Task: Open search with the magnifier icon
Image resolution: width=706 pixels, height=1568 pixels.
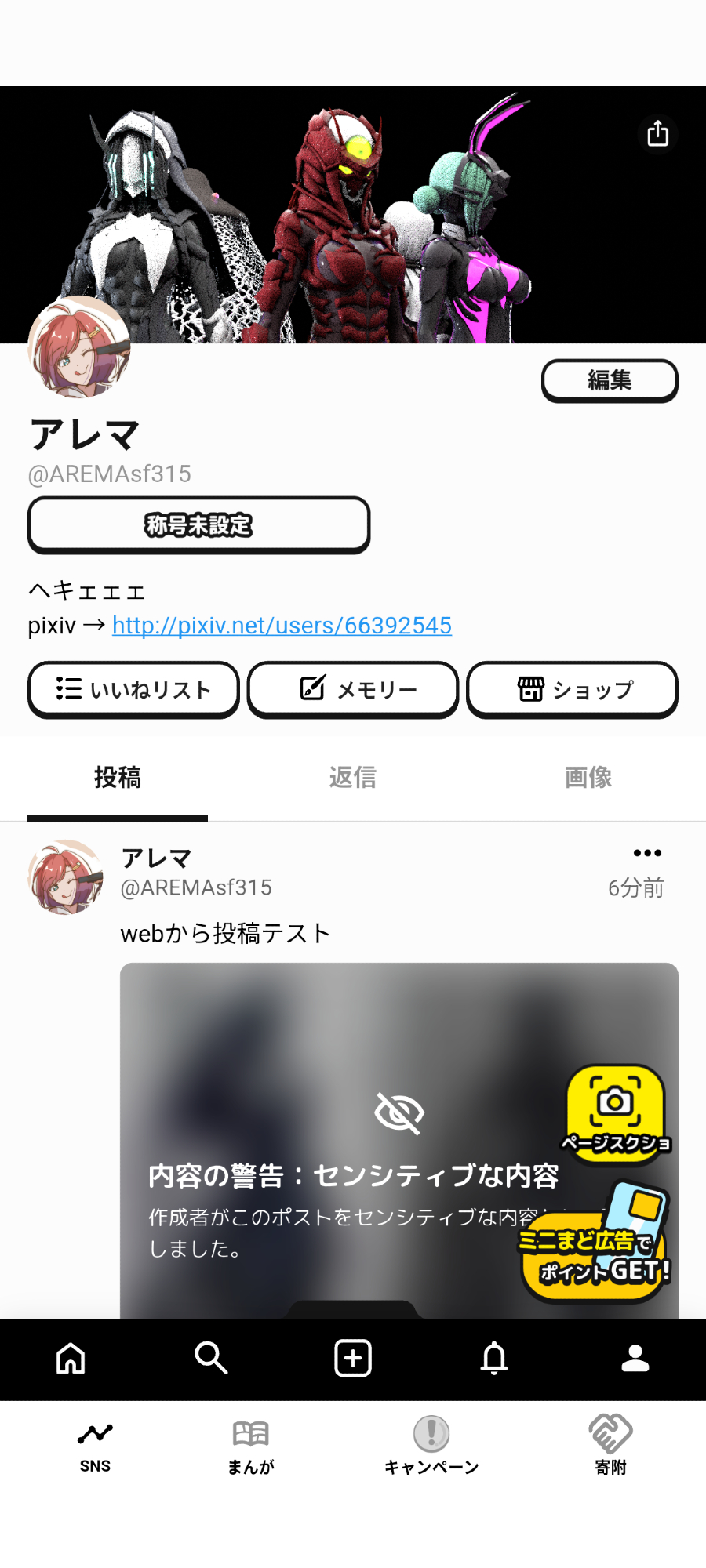Action: click(x=211, y=1359)
